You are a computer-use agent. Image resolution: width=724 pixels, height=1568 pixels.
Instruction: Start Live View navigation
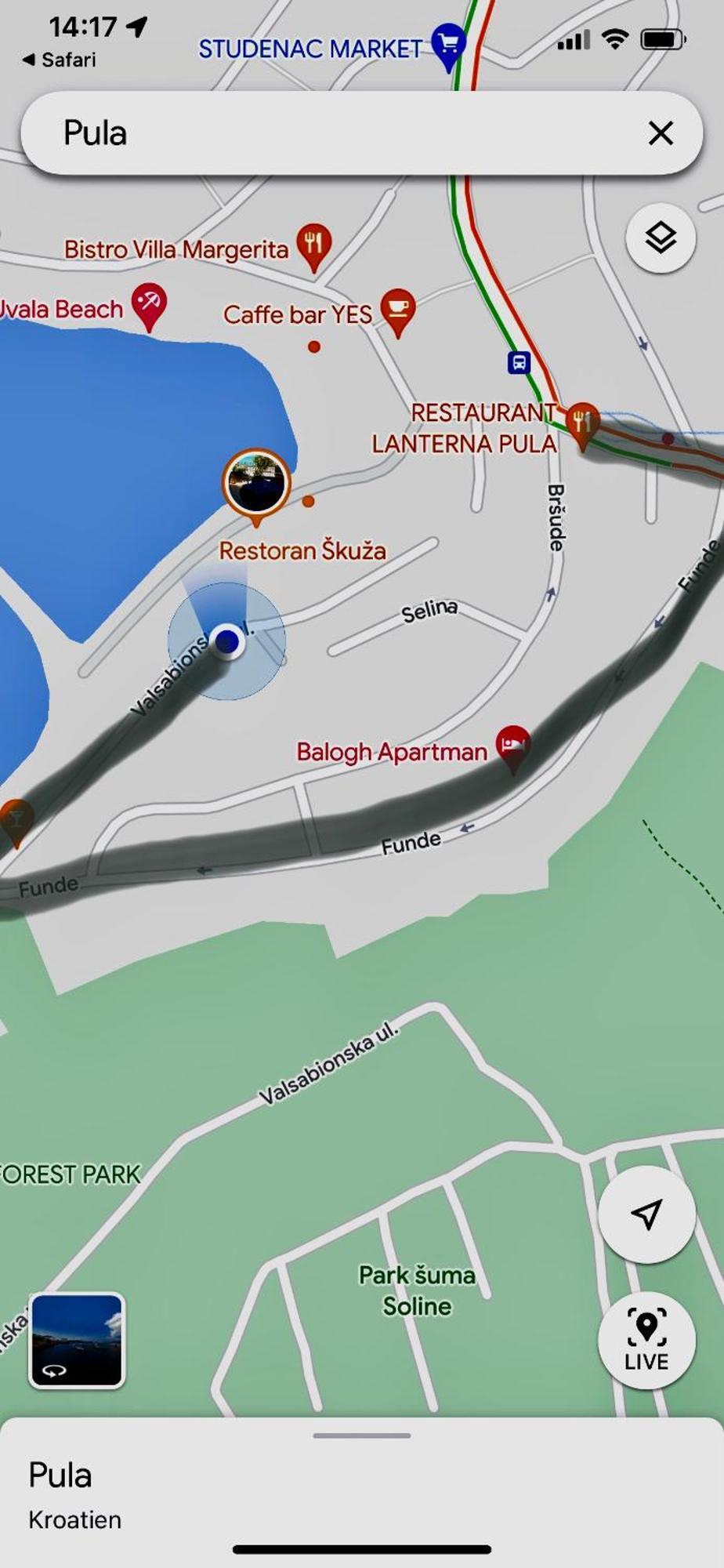646,1341
